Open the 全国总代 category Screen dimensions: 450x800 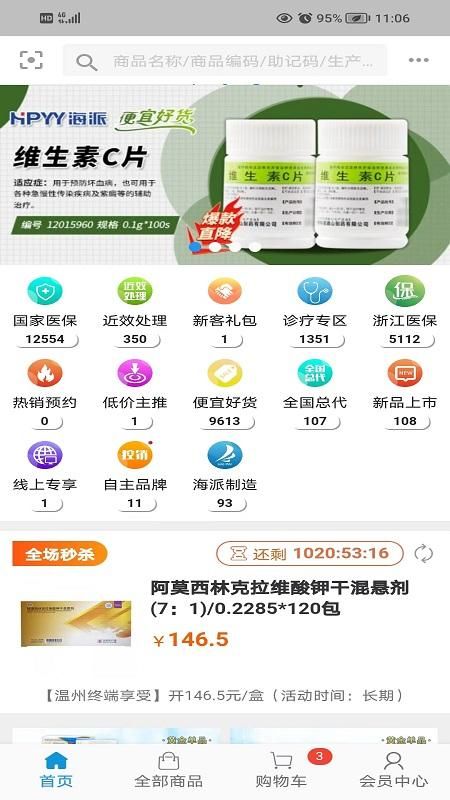(315, 393)
